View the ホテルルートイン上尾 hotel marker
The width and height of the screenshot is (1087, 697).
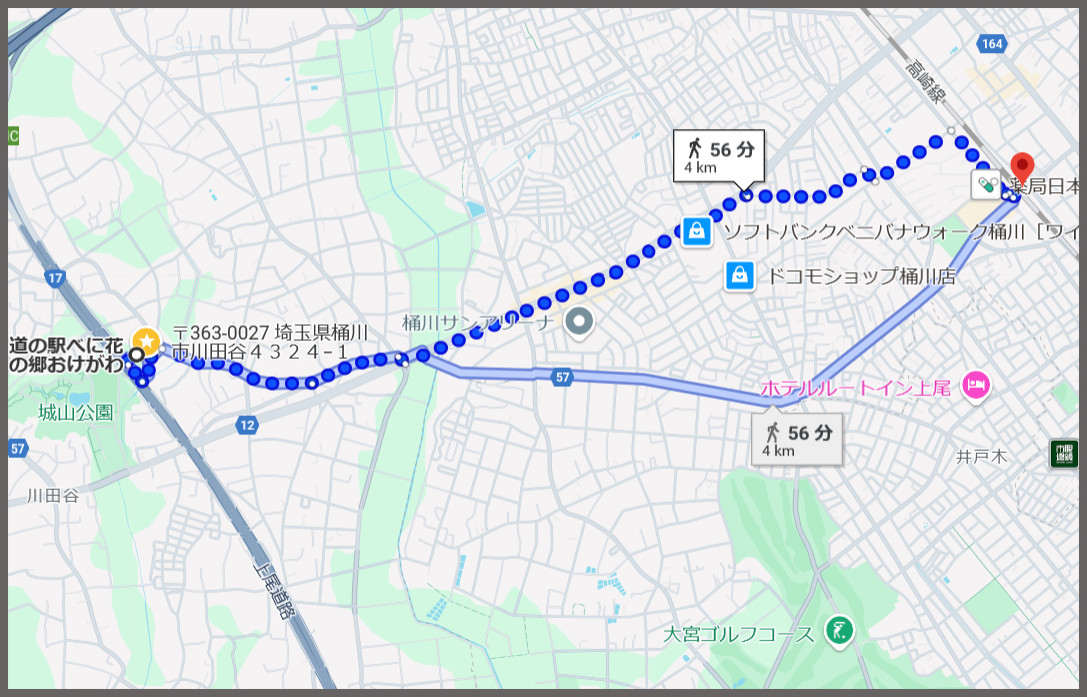976,385
